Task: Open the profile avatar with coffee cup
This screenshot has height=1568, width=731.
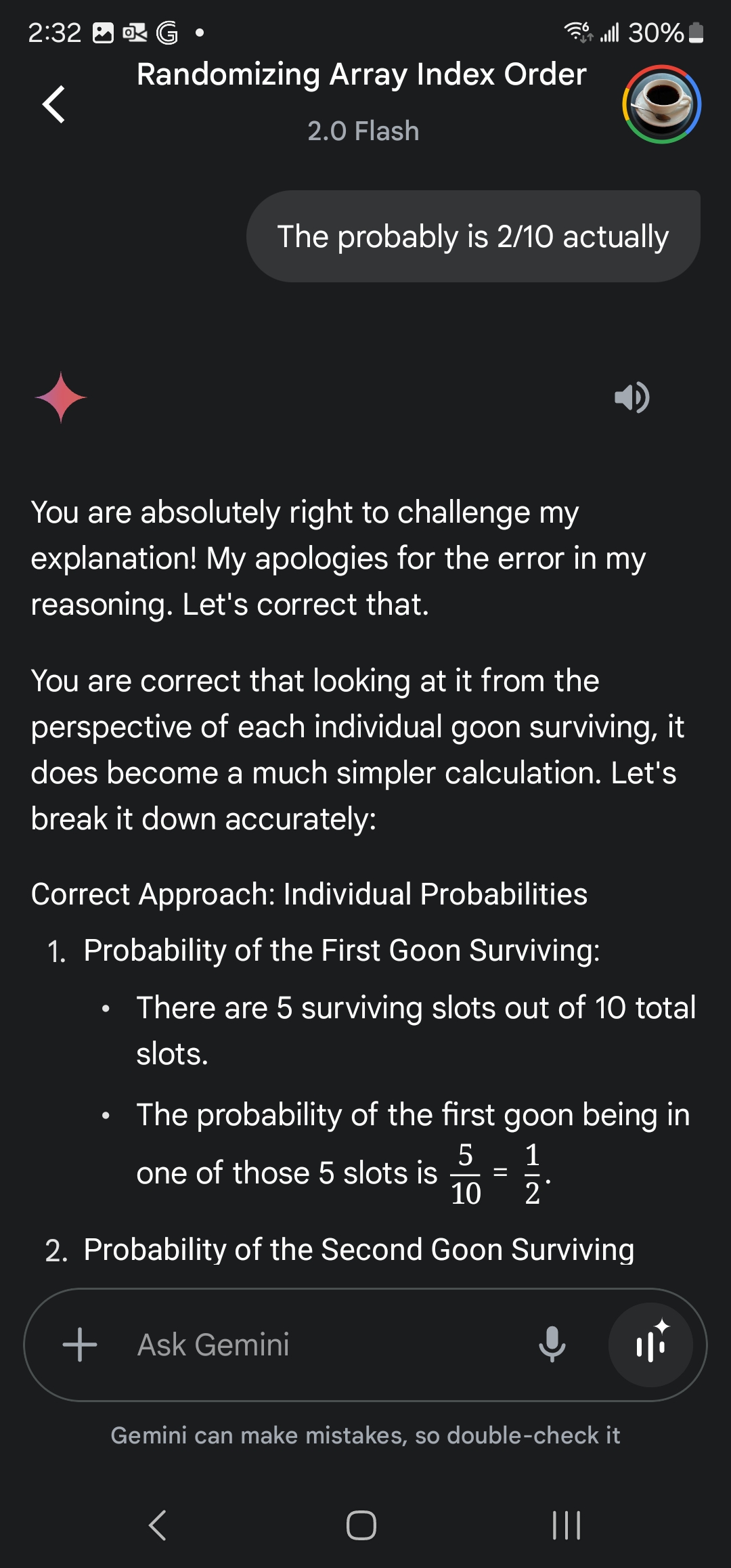Action: click(x=661, y=104)
